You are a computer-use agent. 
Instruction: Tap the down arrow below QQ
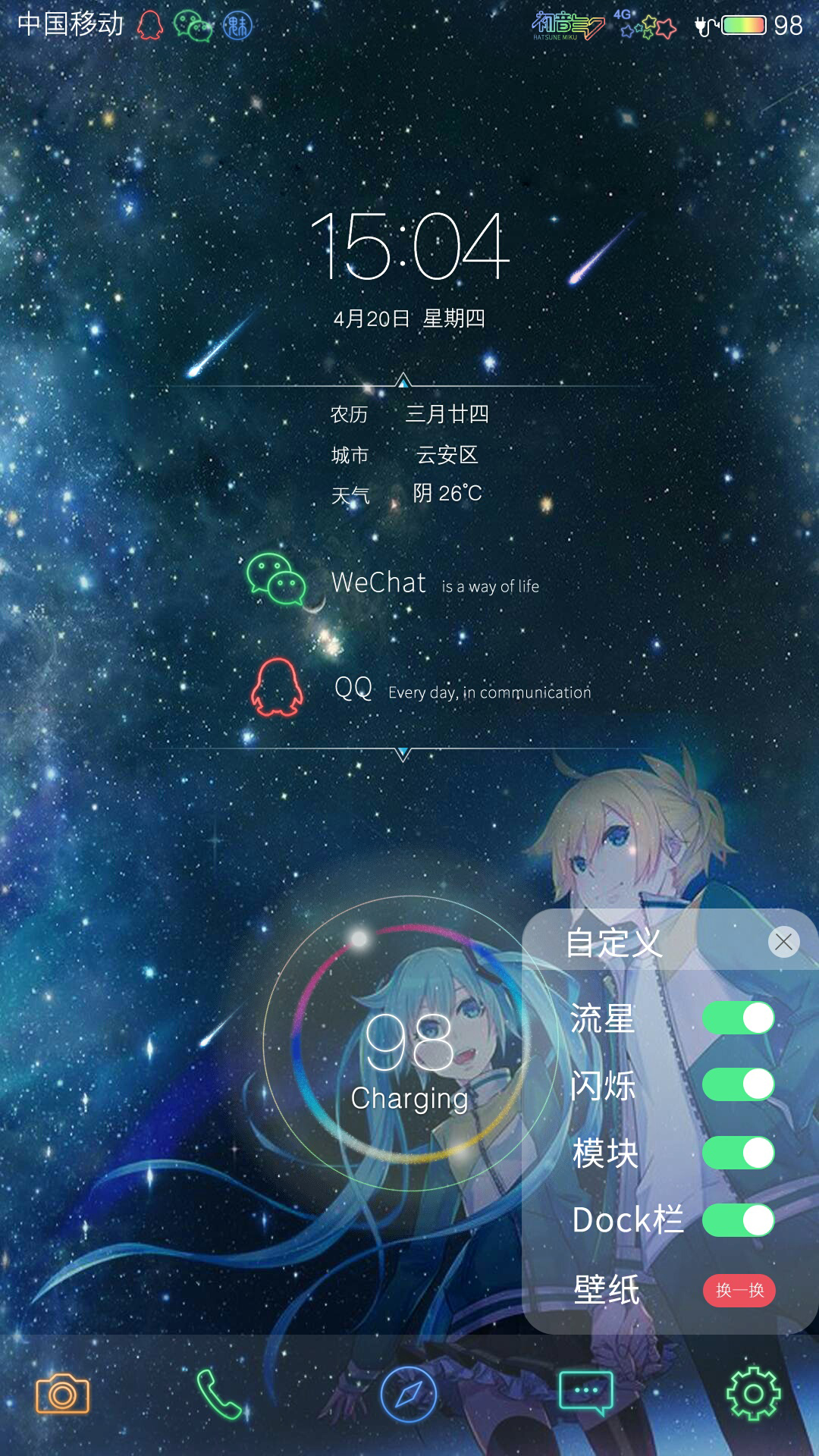[x=403, y=754]
